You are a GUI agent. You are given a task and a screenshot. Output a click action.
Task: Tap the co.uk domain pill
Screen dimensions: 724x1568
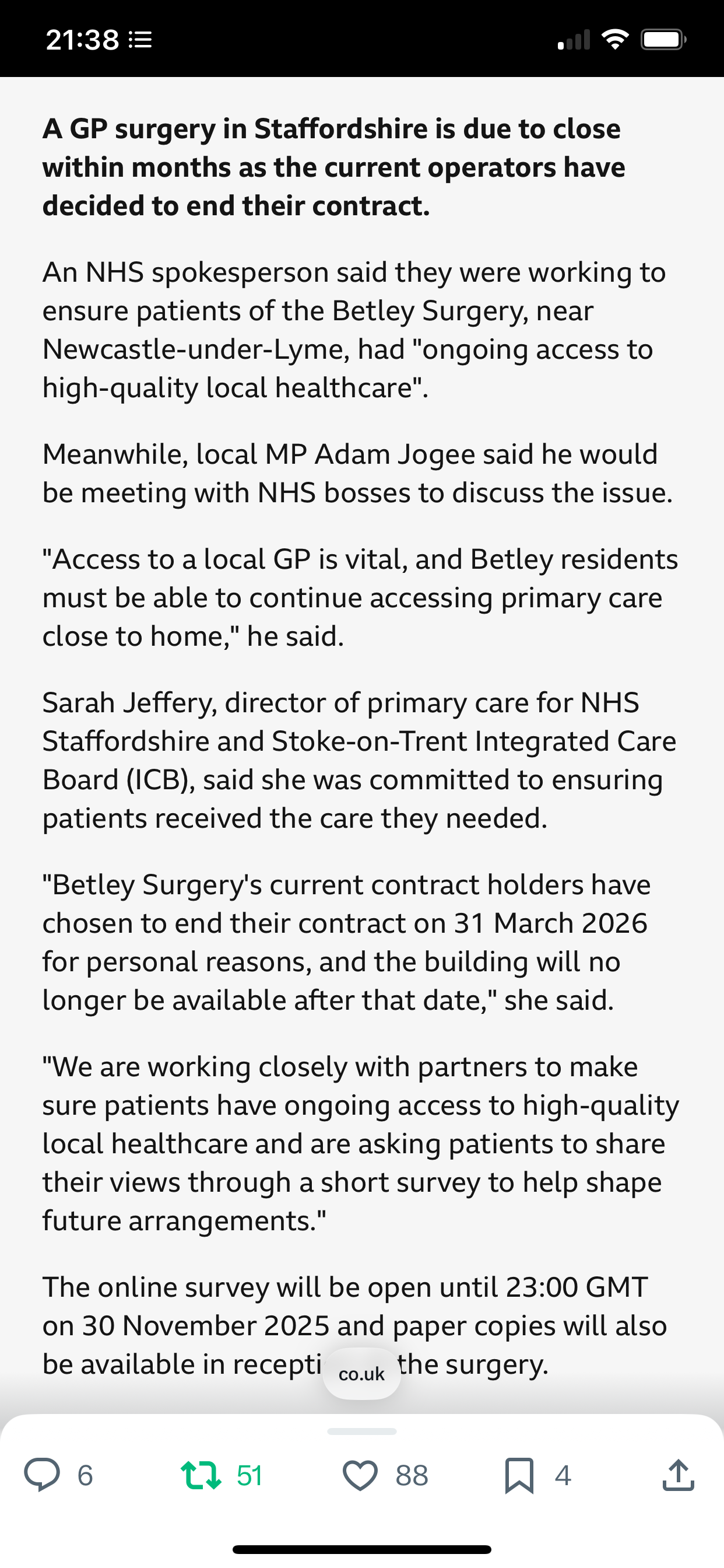tap(361, 1374)
